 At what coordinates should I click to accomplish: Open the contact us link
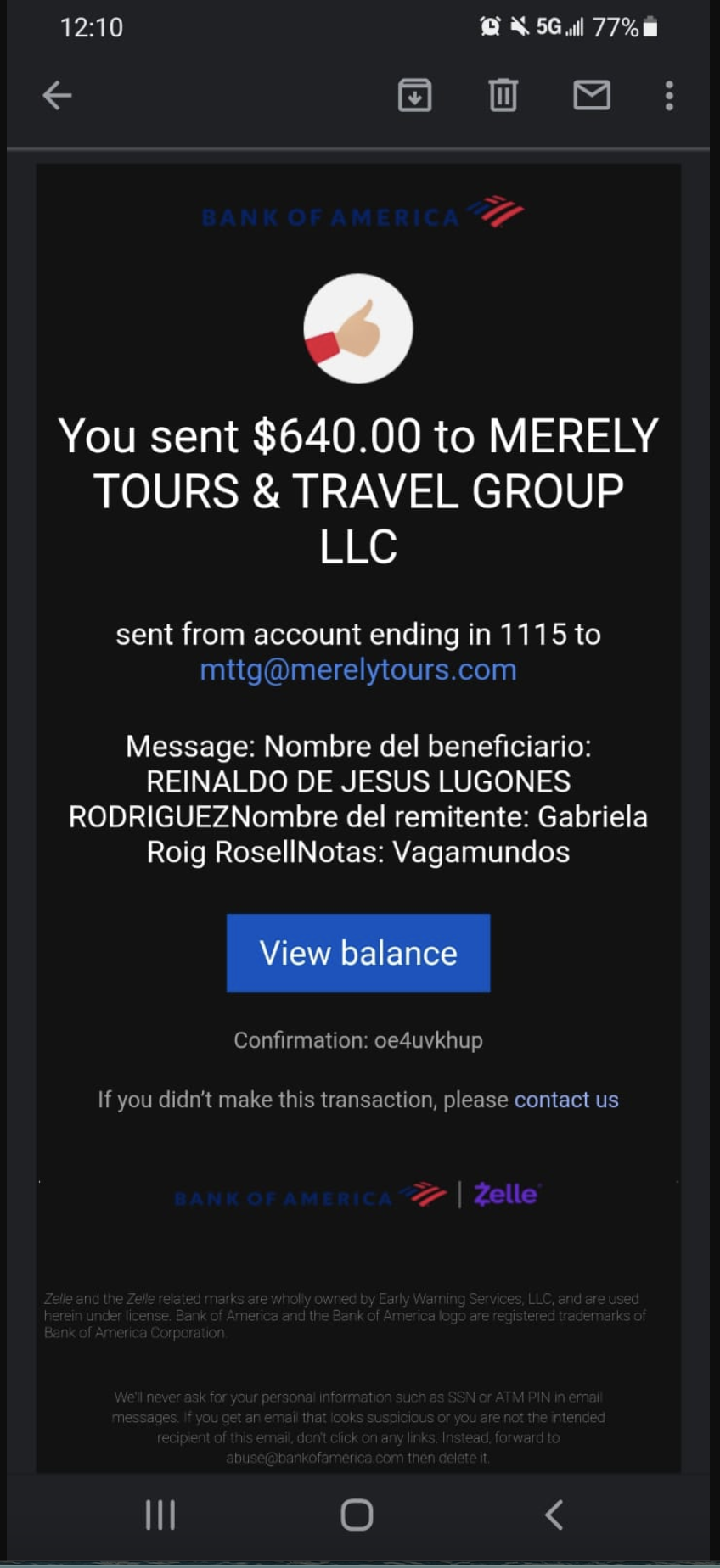(x=566, y=1100)
